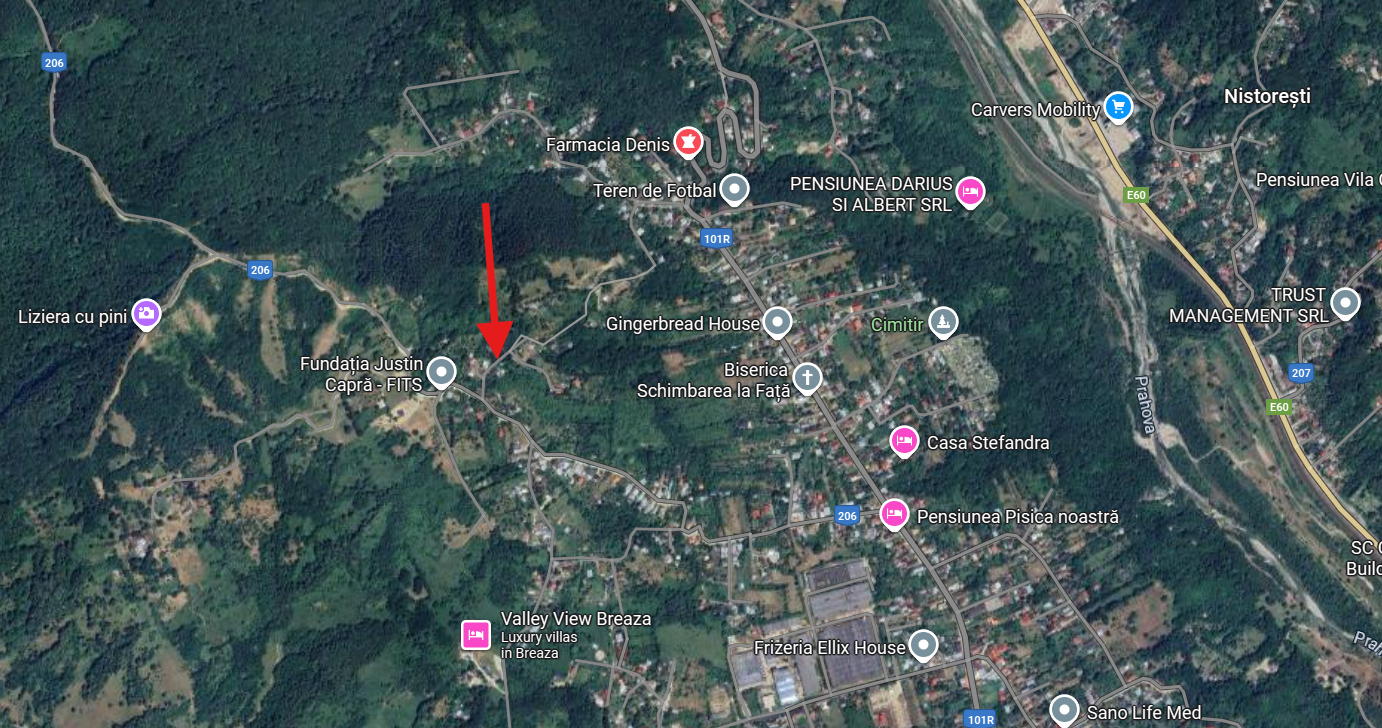Tap the Casa Stefandra lodging marker

click(904, 440)
